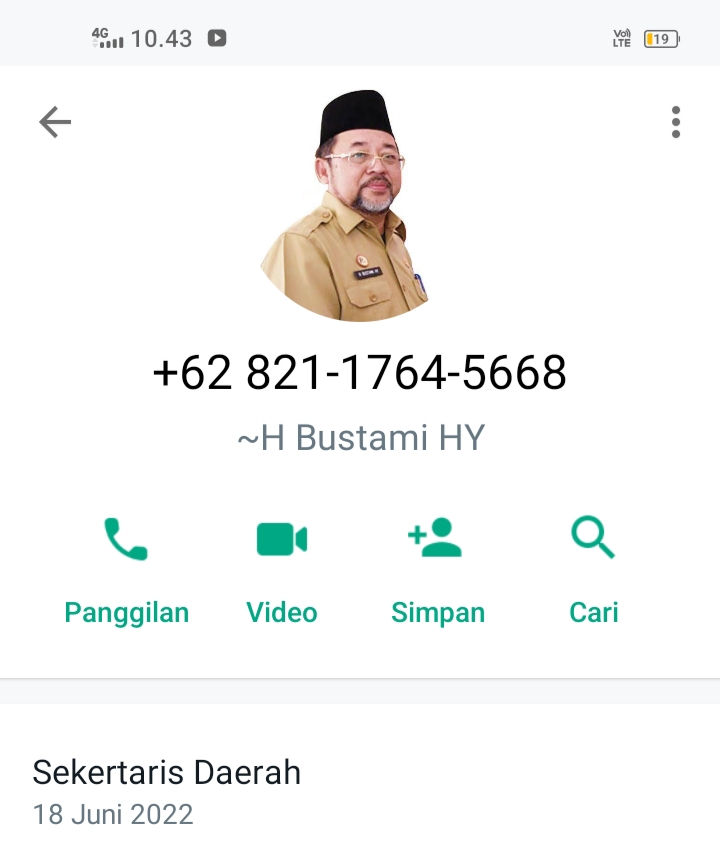
Task: Save the contact with Simpan
Action: click(x=437, y=570)
